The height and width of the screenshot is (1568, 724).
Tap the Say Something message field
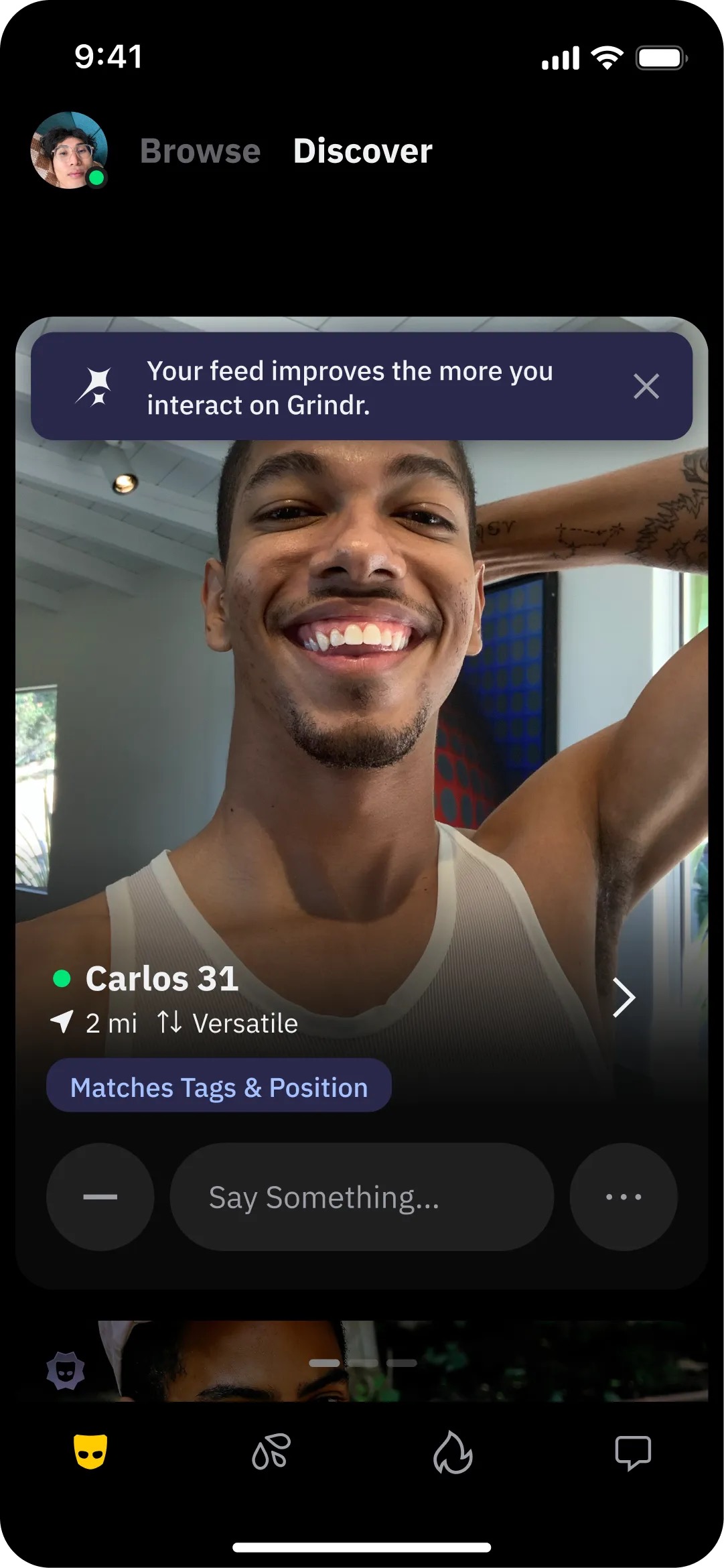tap(362, 1197)
